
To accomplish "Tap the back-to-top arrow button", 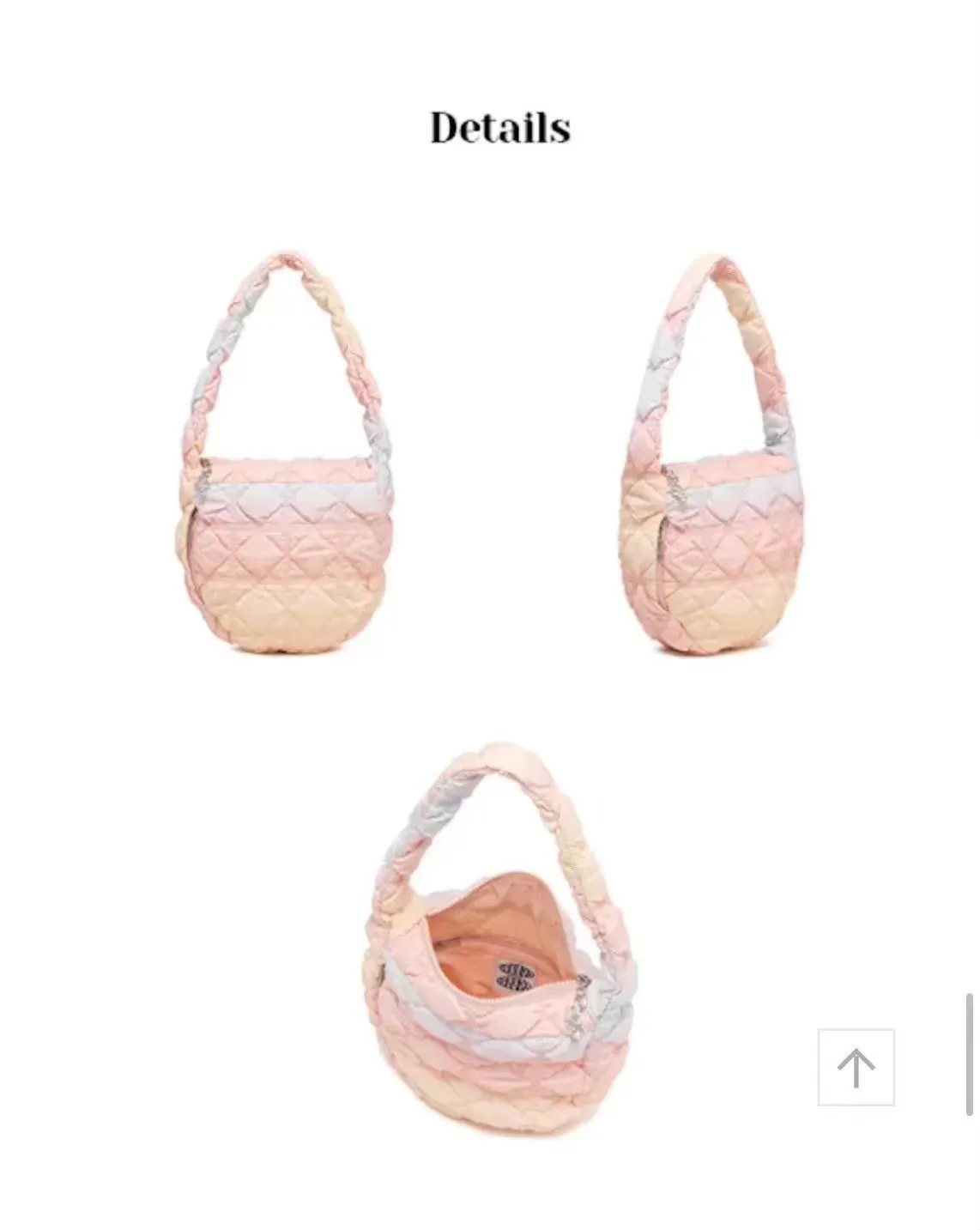I will pos(856,1067).
